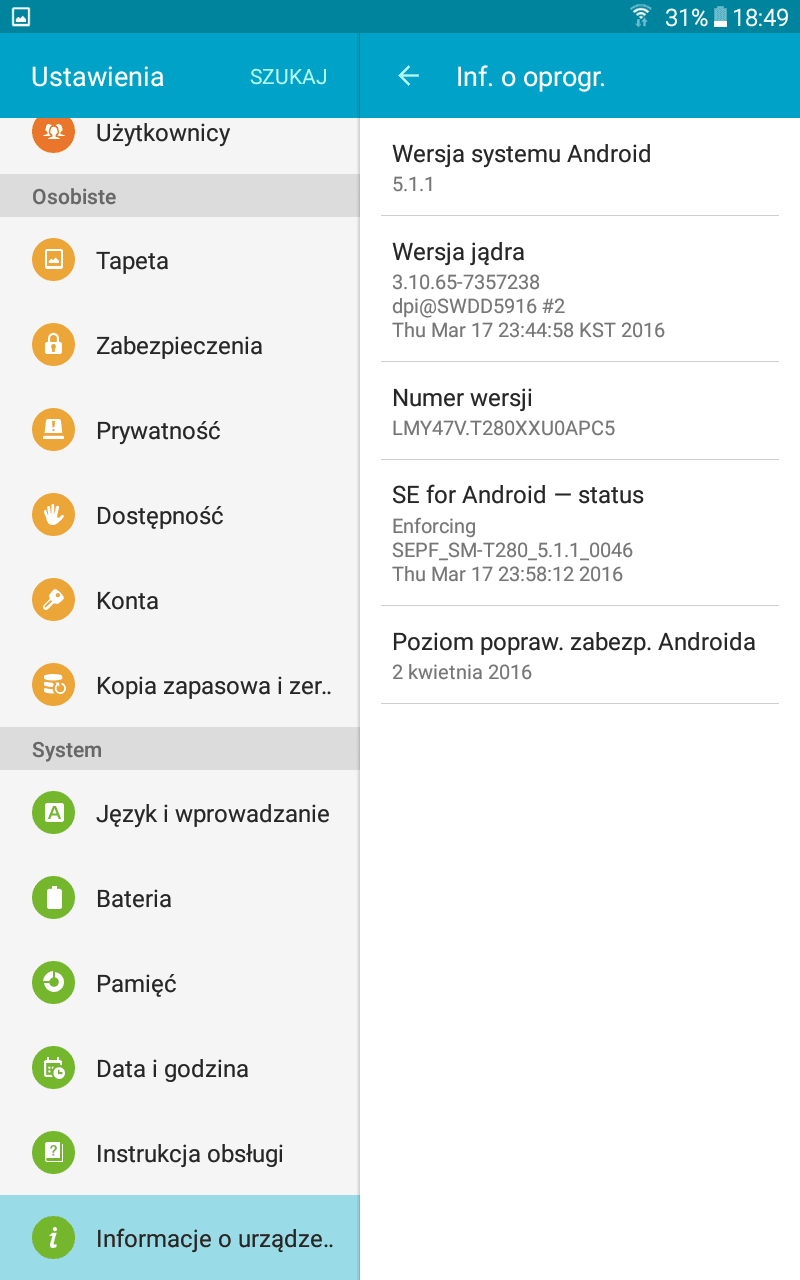Open Data i godzina
This screenshot has width=800, height=1280.
click(179, 1069)
